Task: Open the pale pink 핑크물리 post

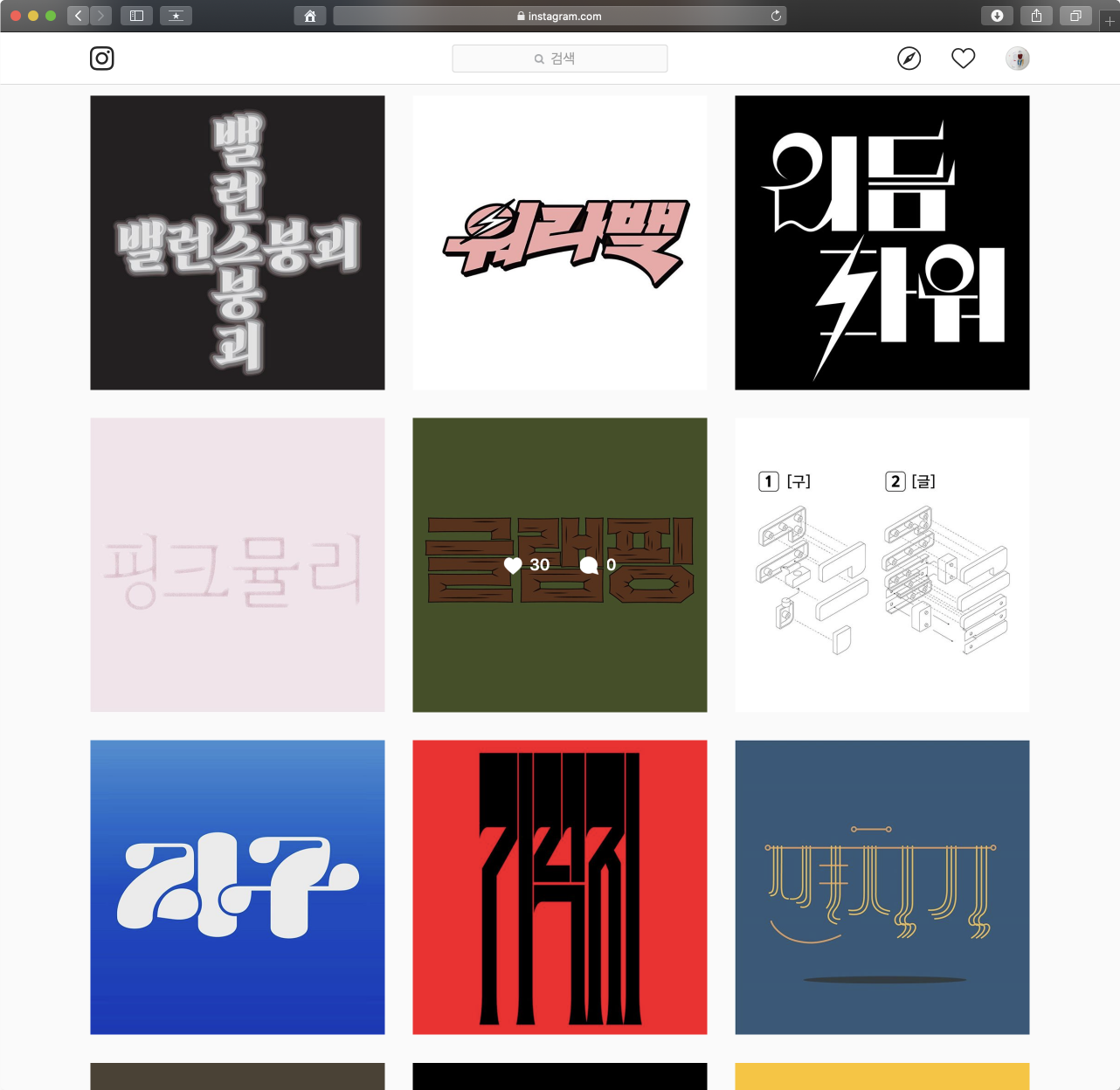Action: coord(238,565)
